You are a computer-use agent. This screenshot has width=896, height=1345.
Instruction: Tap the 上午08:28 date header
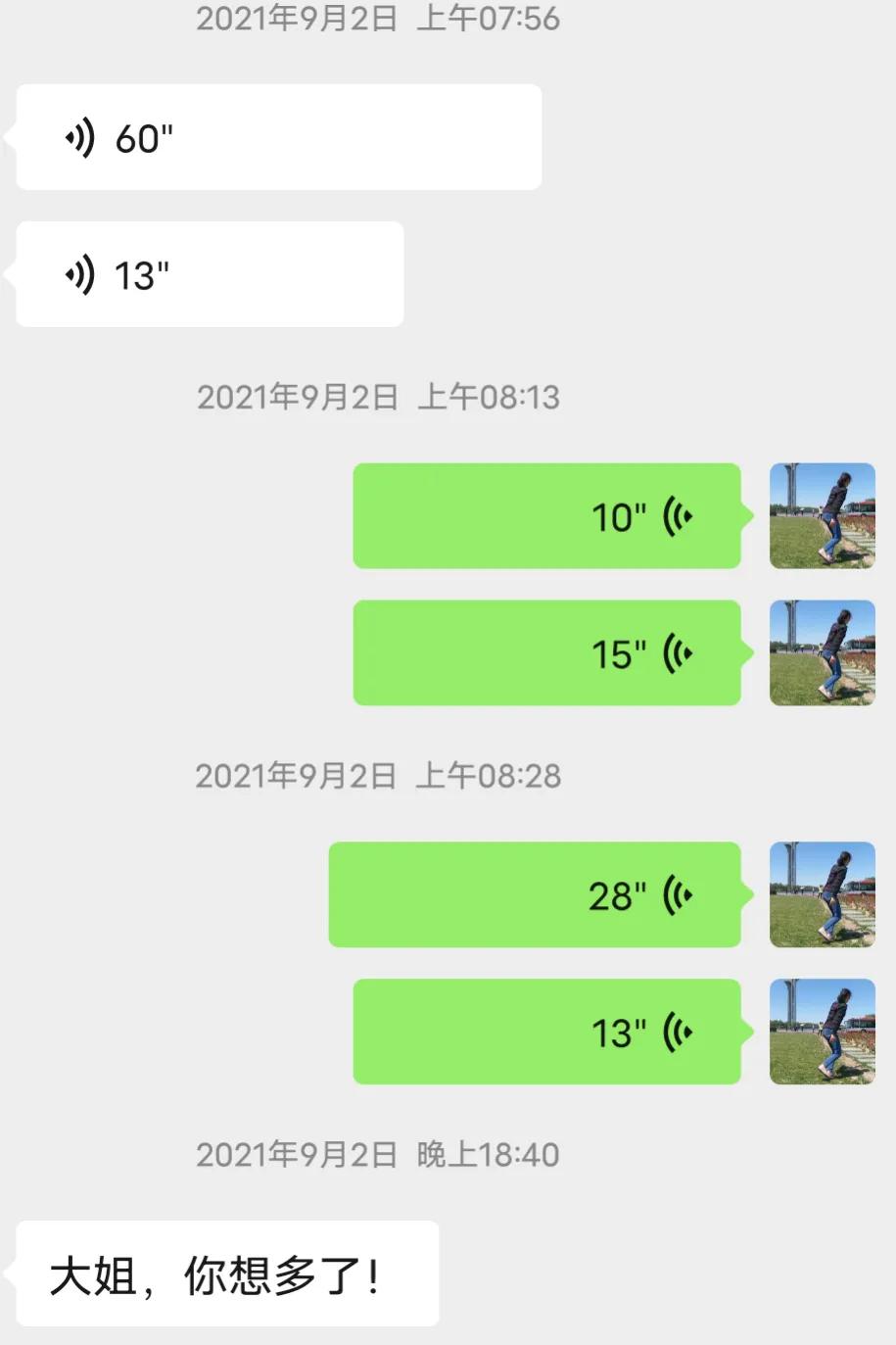point(378,776)
